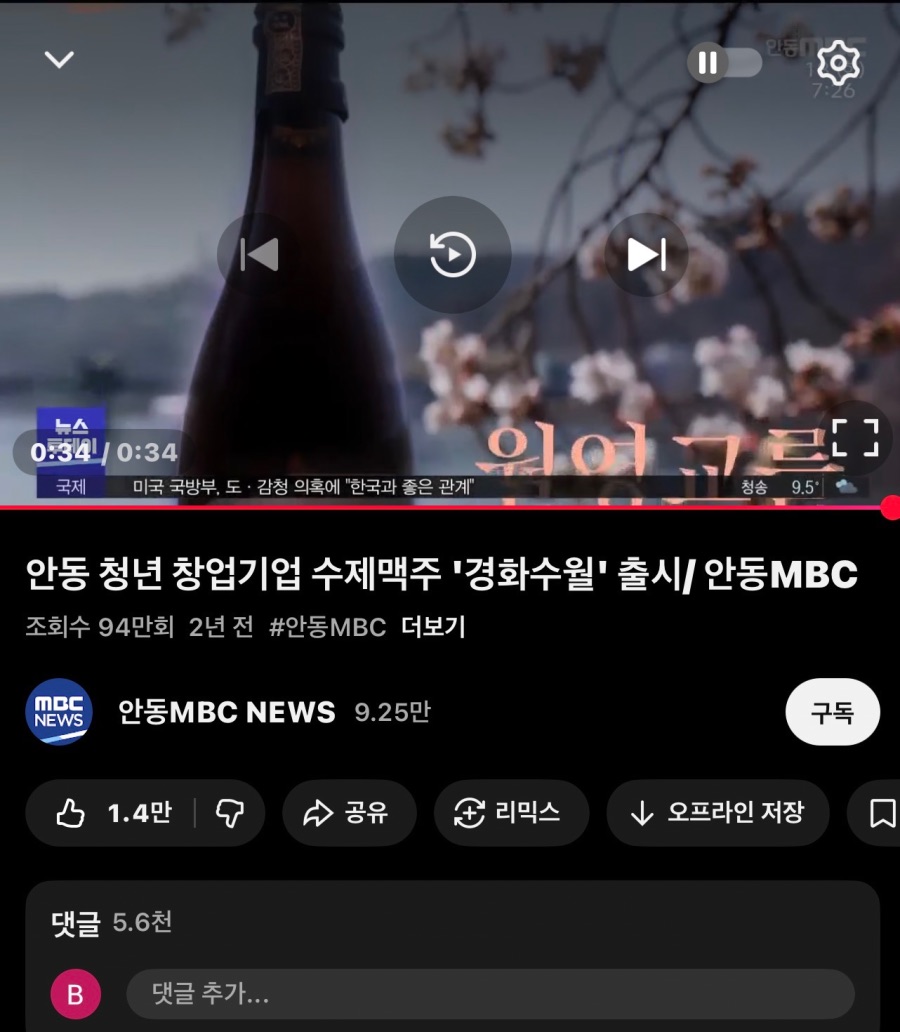Skip to the next video
The width and height of the screenshot is (900, 1032).
[646, 255]
